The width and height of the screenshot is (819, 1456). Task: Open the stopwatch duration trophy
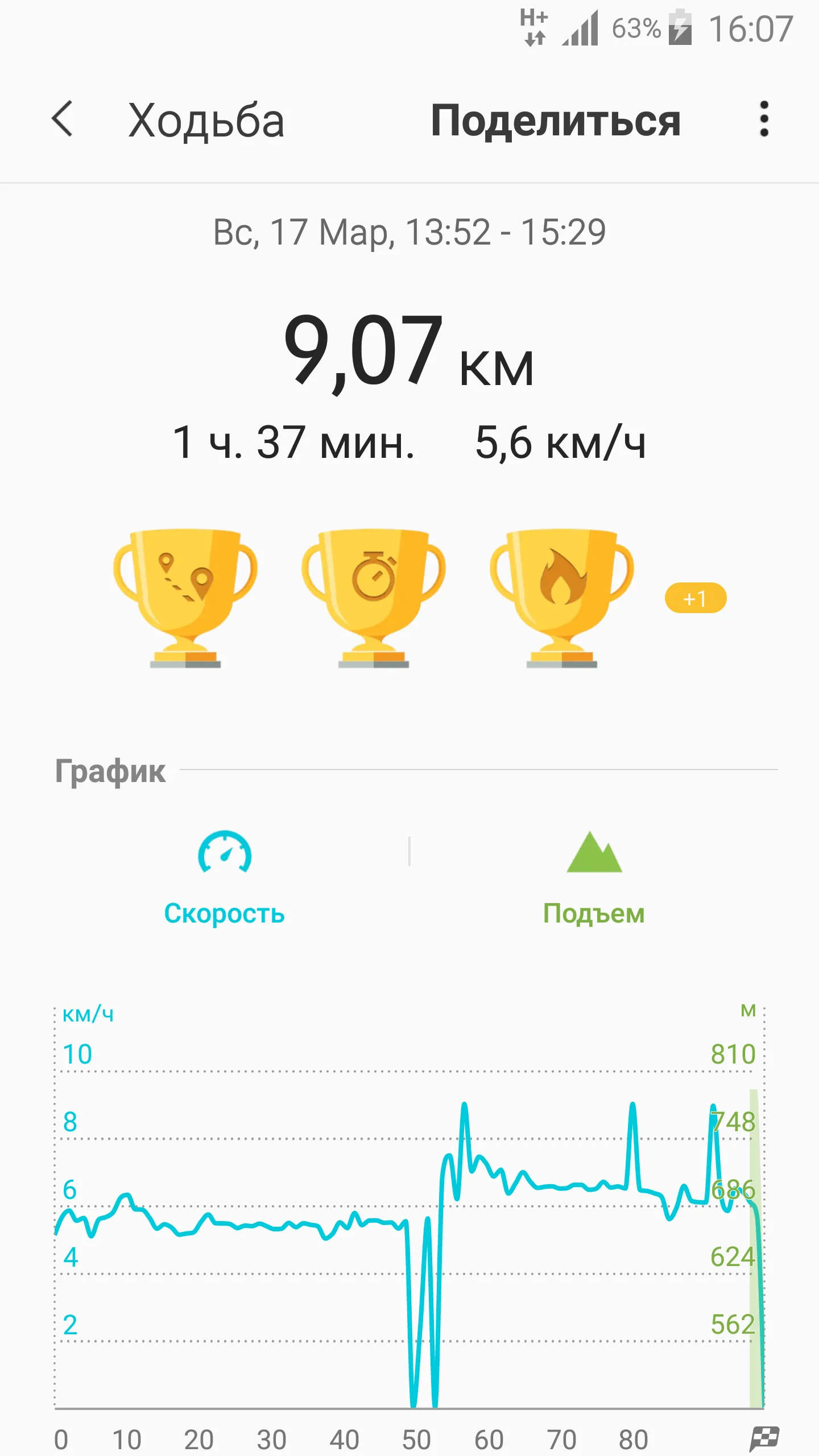pos(374,597)
